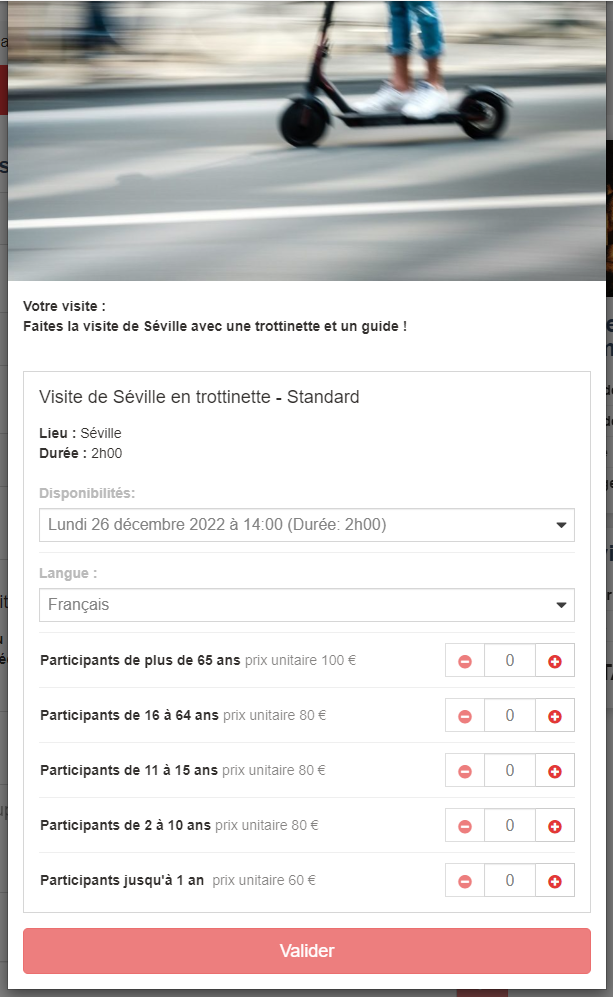Decrease participants over 65 years

click(x=465, y=661)
